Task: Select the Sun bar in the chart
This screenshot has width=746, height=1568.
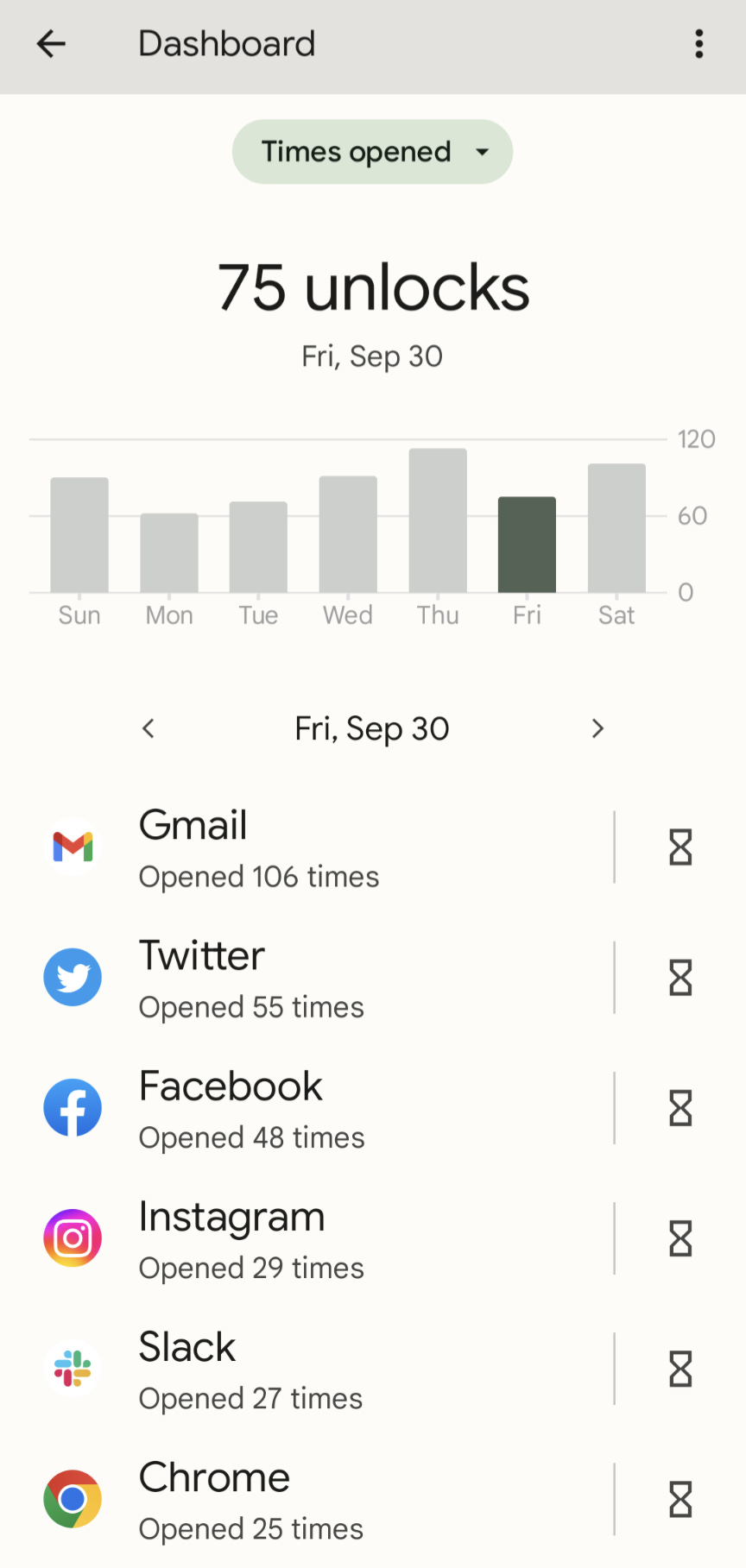Action: (79, 535)
